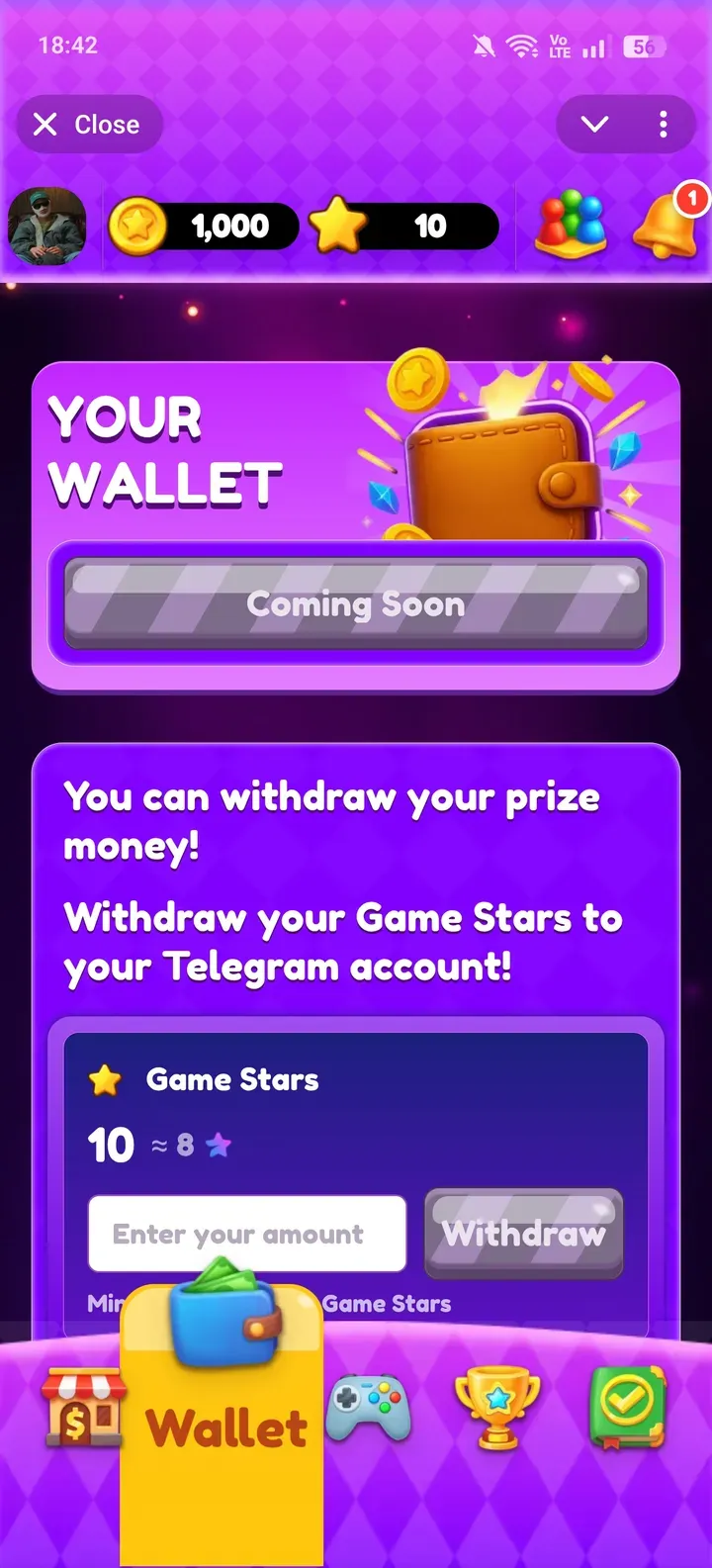
Task: Open the notifications bell
Action: pyautogui.click(x=666, y=226)
